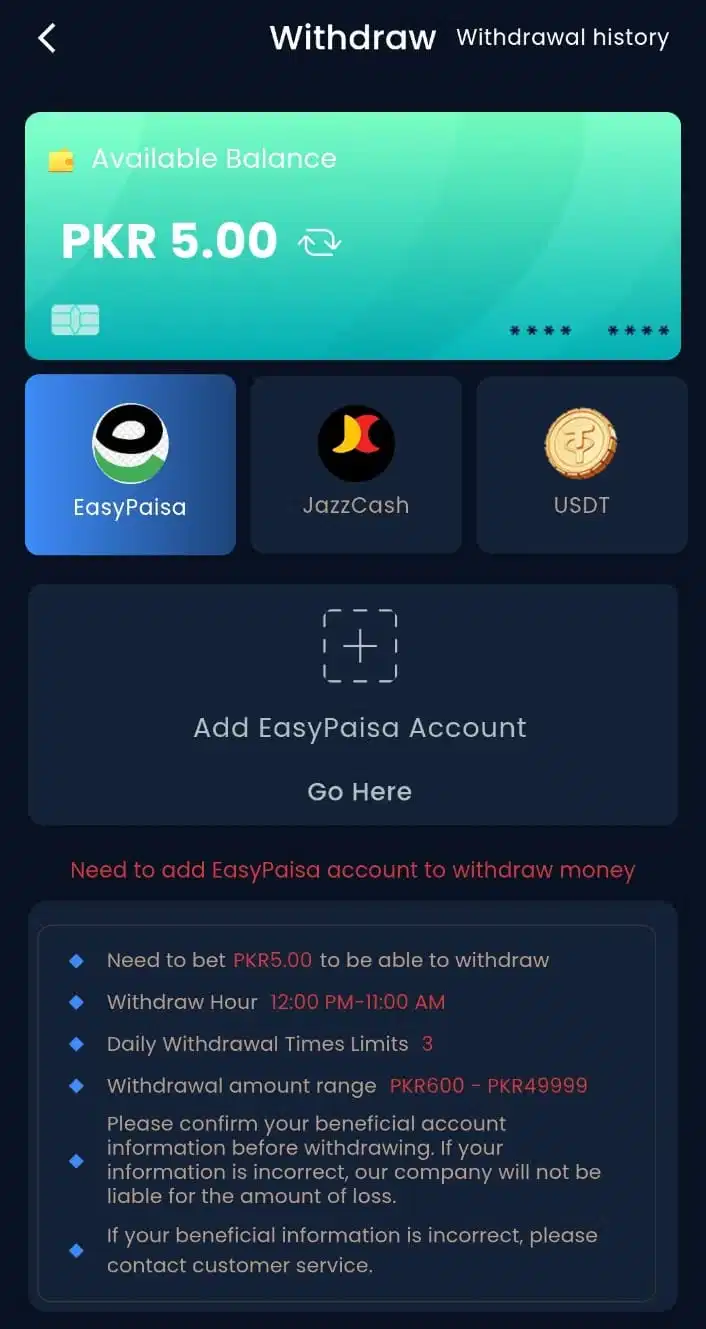
Task: Switch to JazzCash withdrawal method
Action: pos(356,464)
